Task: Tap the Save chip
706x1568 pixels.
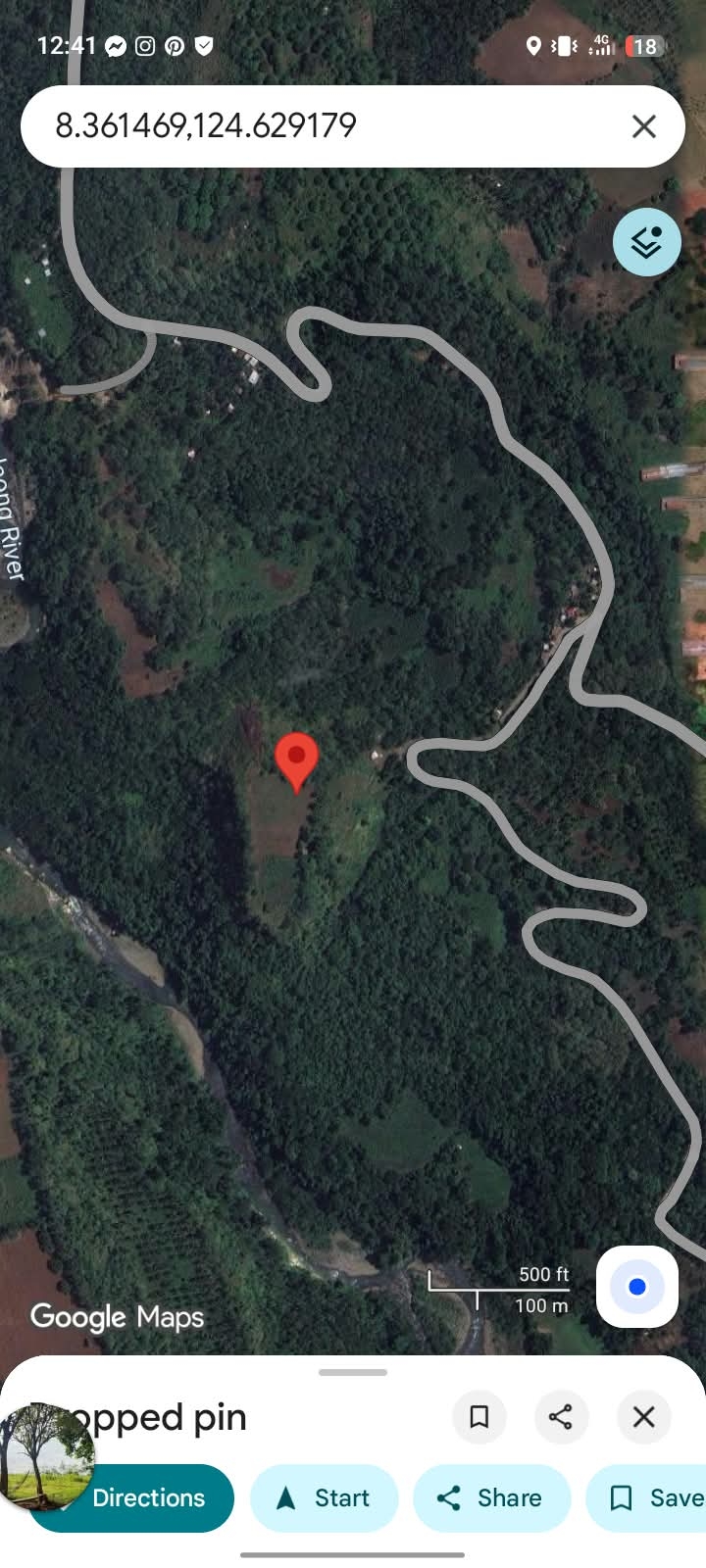Action: point(647,1497)
